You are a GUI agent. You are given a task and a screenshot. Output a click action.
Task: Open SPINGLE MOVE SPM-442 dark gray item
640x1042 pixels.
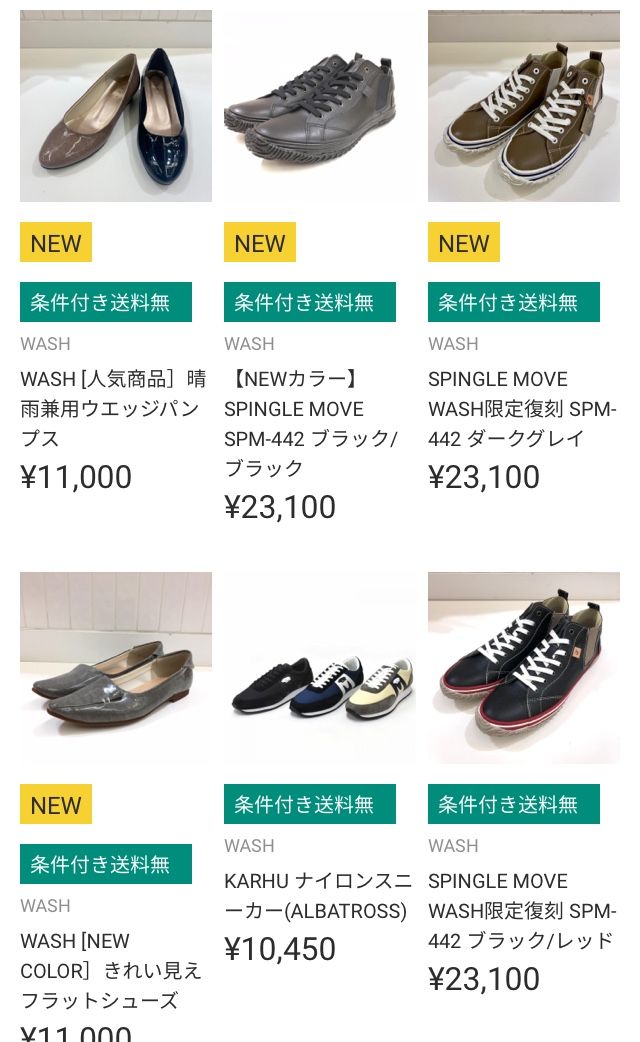[523, 107]
